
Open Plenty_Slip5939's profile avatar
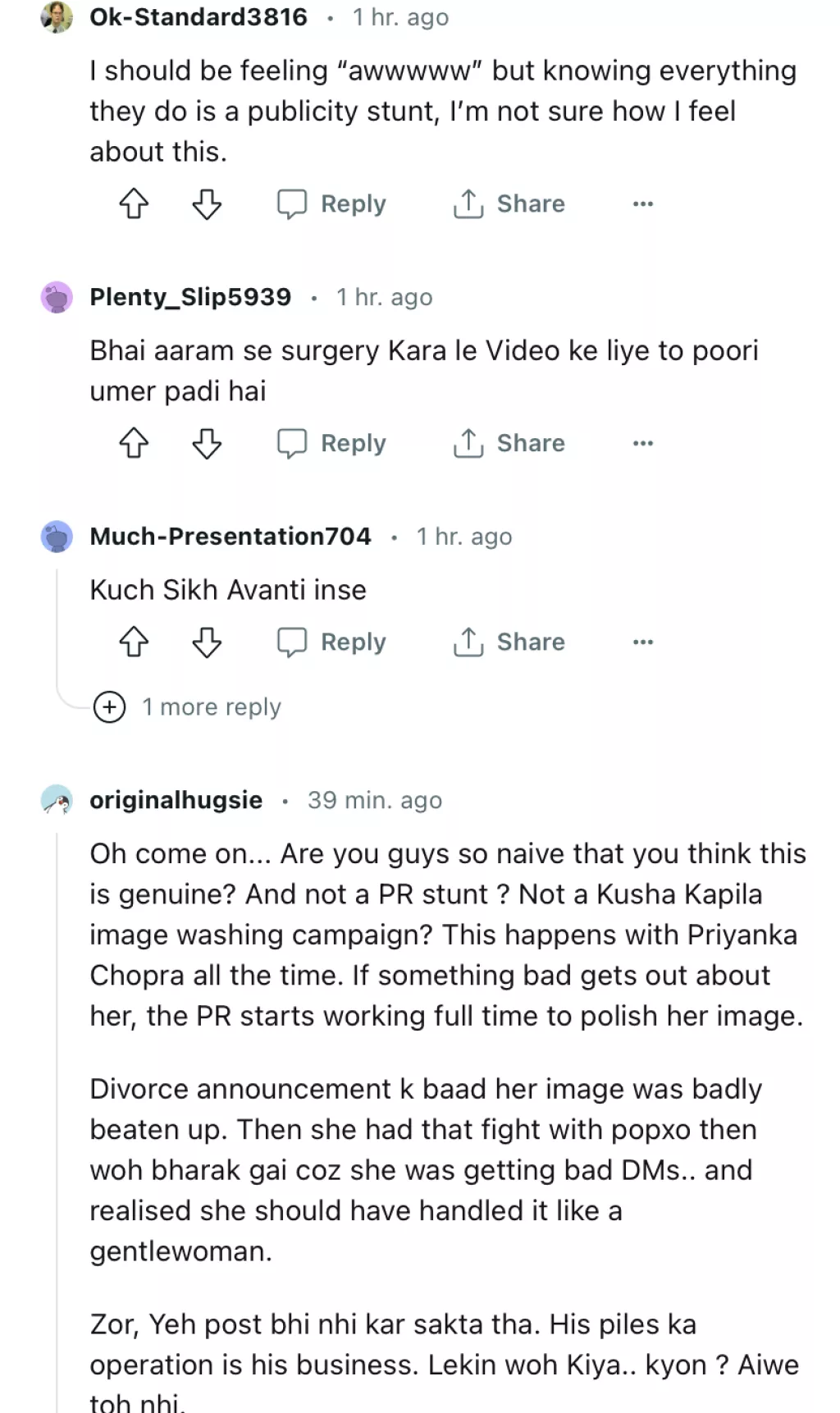point(57,298)
